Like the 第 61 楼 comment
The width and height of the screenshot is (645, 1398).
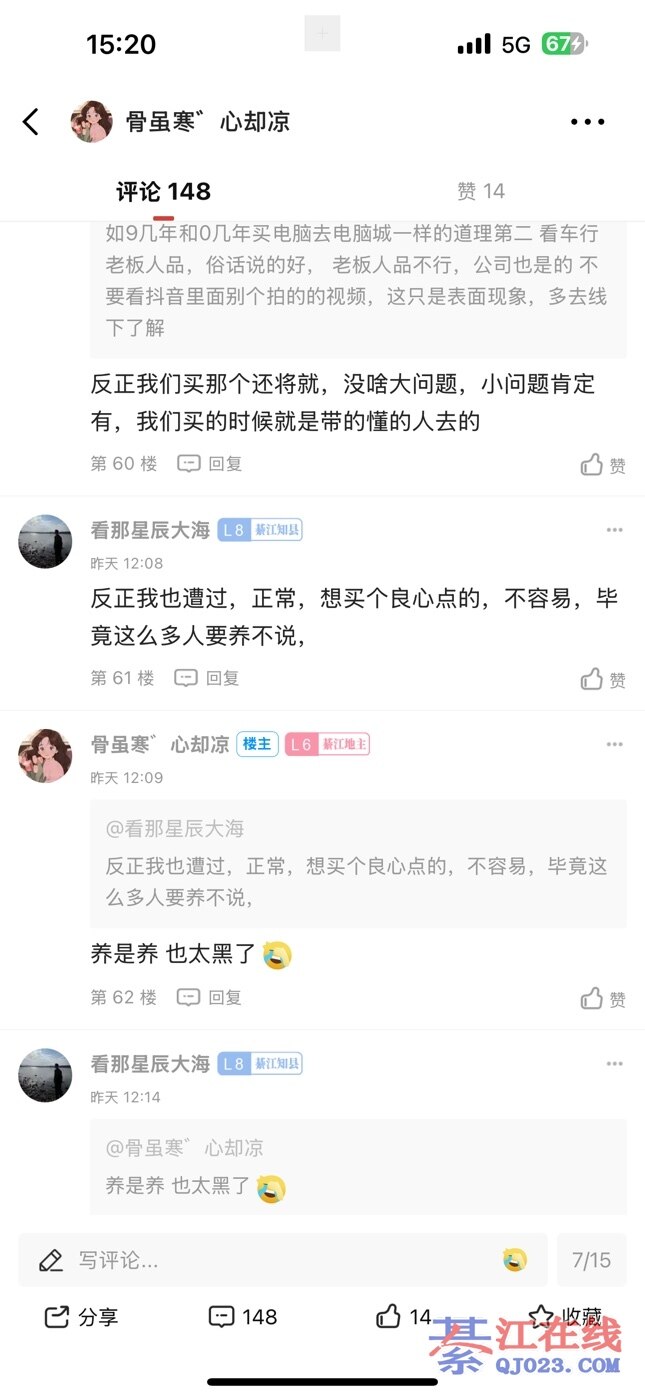[603, 679]
